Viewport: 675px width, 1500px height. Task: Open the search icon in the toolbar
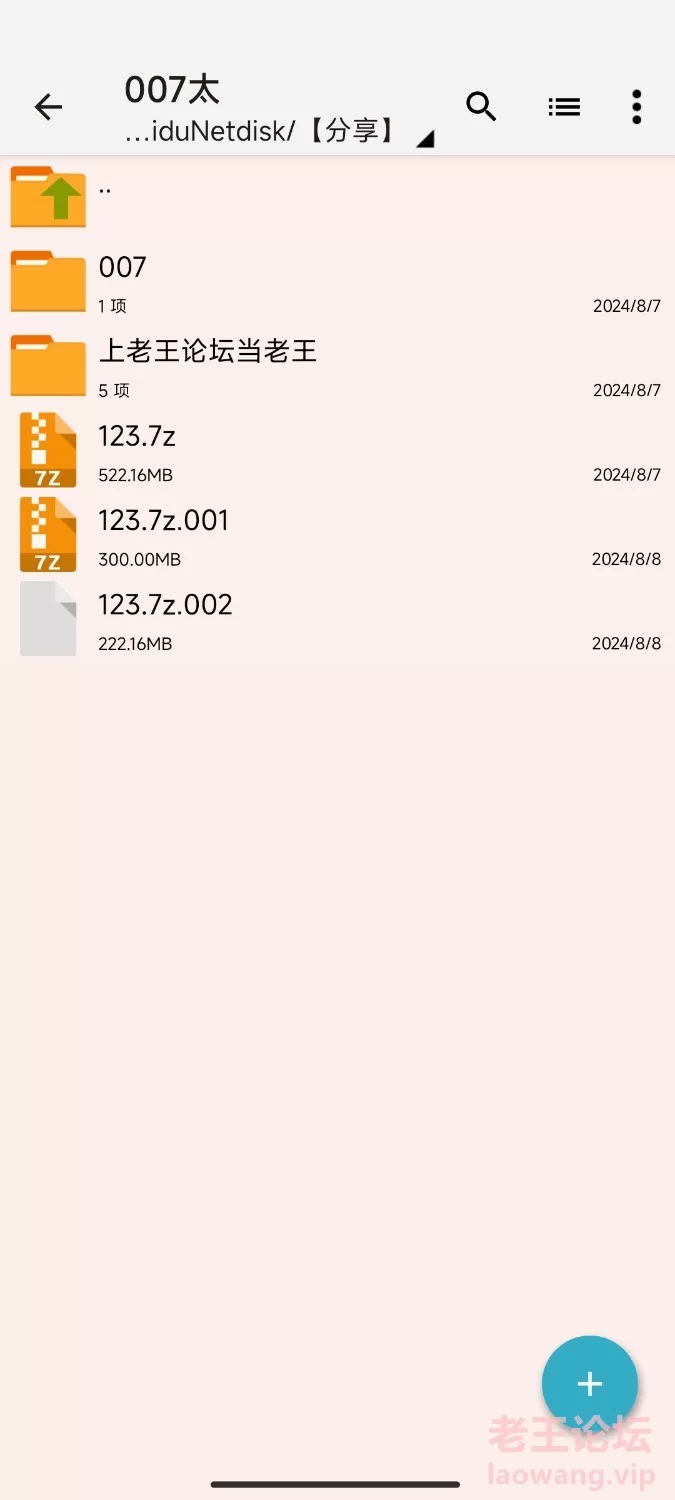pyautogui.click(x=481, y=106)
